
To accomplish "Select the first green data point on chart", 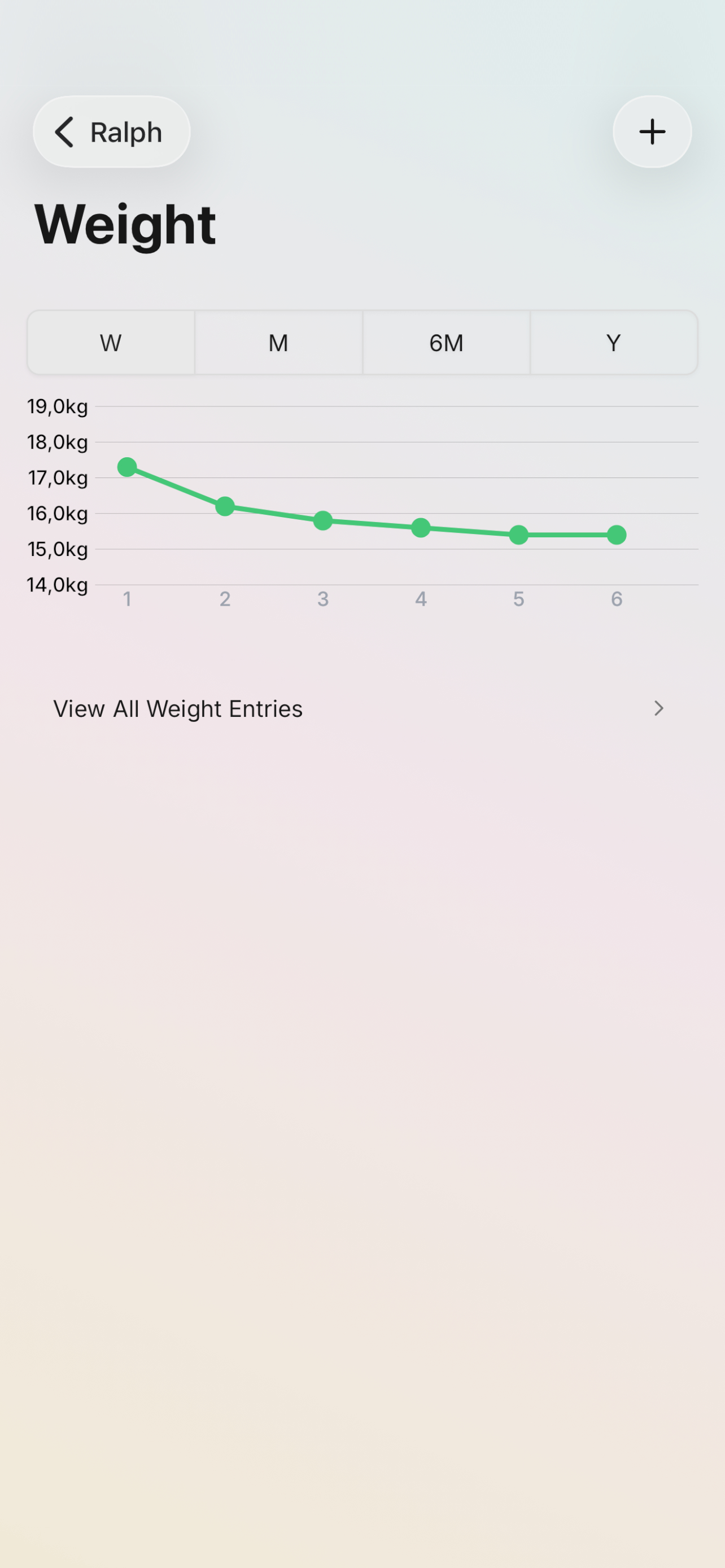I will [x=127, y=466].
